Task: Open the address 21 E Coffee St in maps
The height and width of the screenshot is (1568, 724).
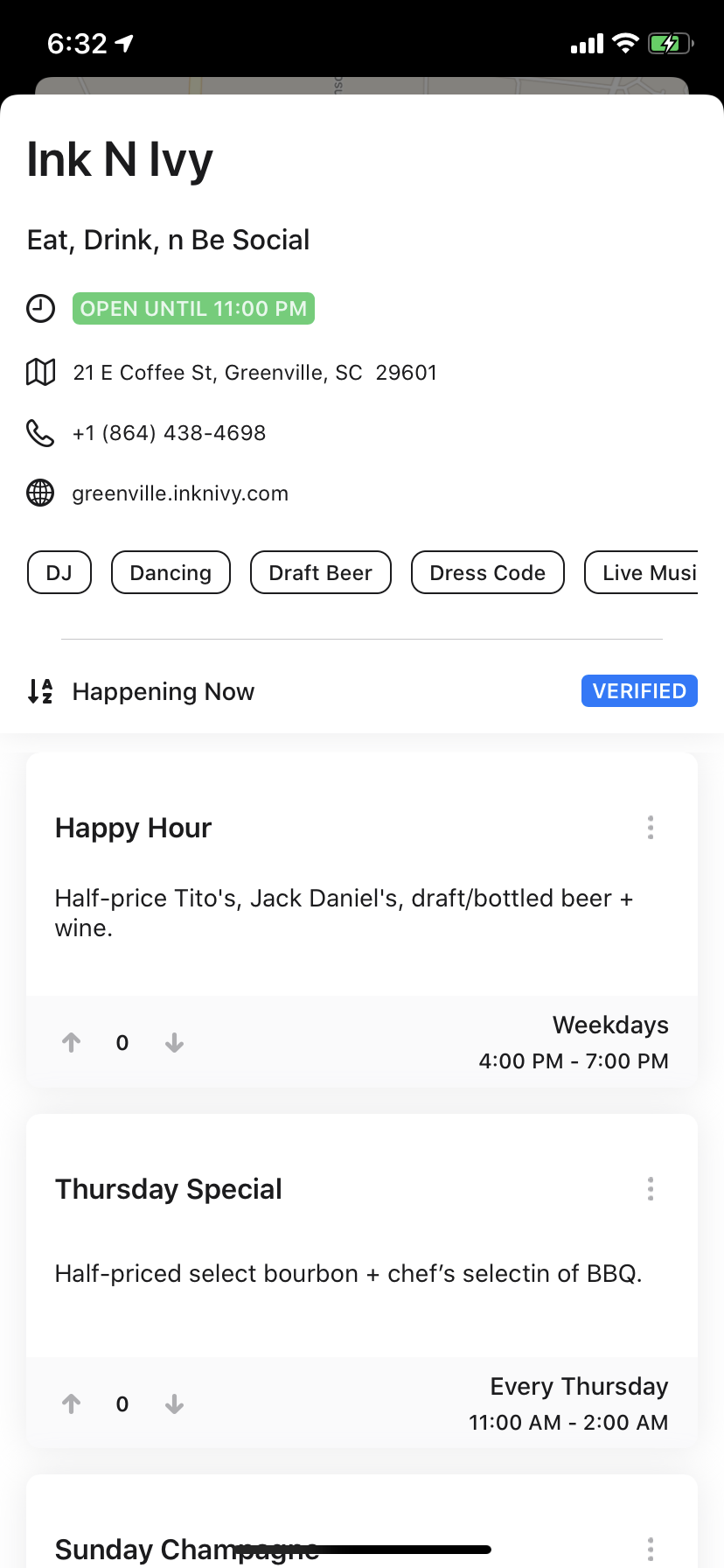Action: tap(254, 373)
